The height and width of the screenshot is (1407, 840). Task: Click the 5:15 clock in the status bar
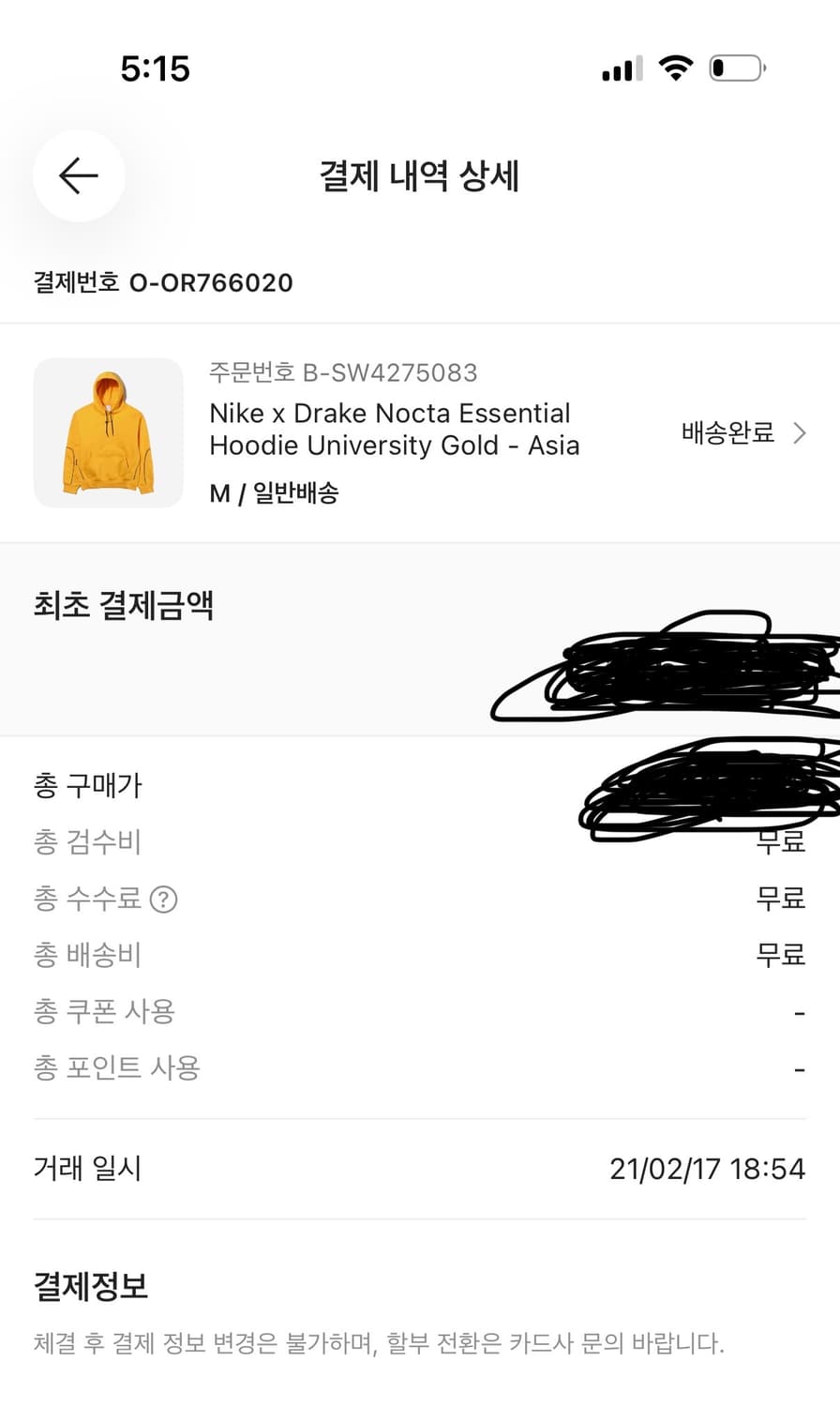click(157, 67)
